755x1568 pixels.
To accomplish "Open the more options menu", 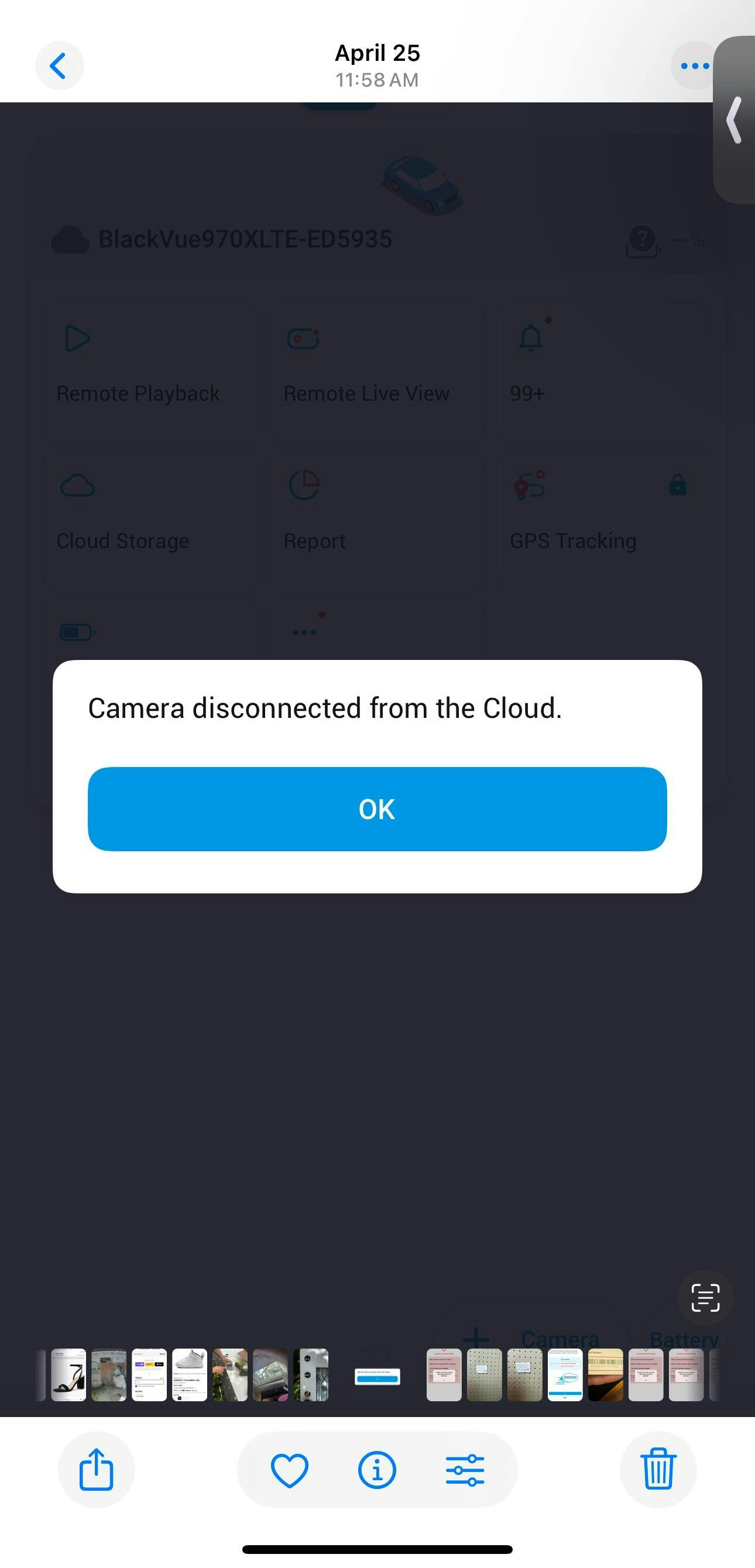I will point(694,66).
